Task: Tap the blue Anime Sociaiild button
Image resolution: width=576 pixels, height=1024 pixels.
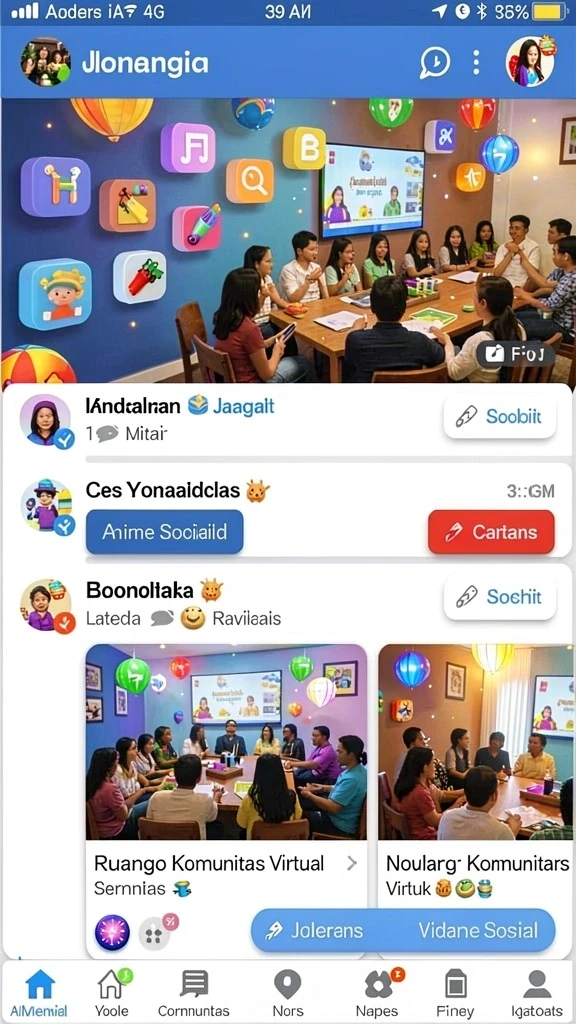Action: tap(165, 532)
